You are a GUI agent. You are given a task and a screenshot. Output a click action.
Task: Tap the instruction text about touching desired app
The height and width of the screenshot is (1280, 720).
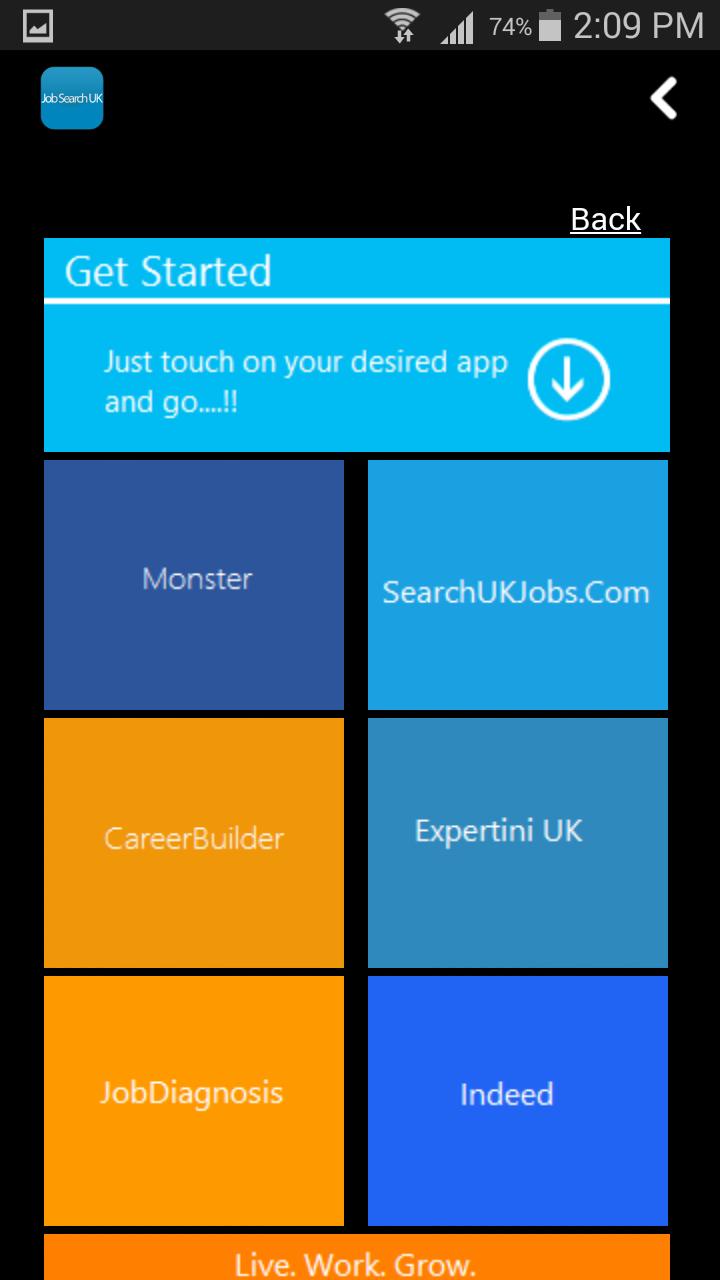306,382
